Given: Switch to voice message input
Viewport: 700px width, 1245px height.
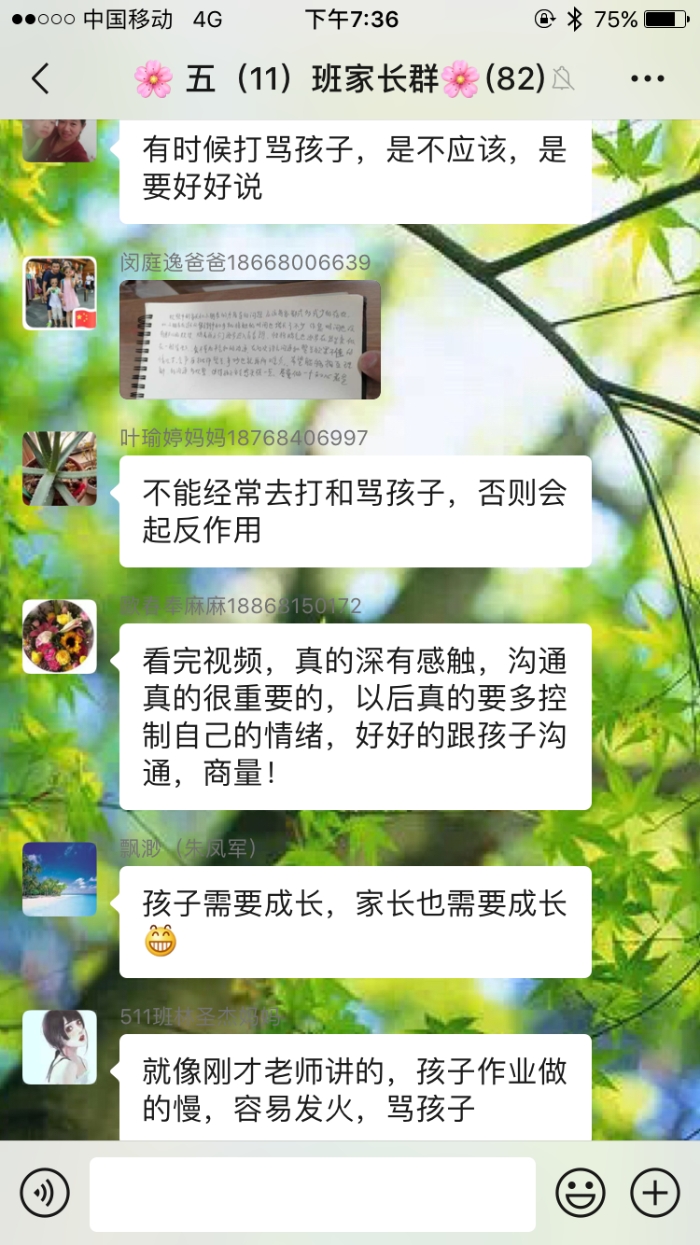Looking at the screenshot, I should click(45, 1193).
